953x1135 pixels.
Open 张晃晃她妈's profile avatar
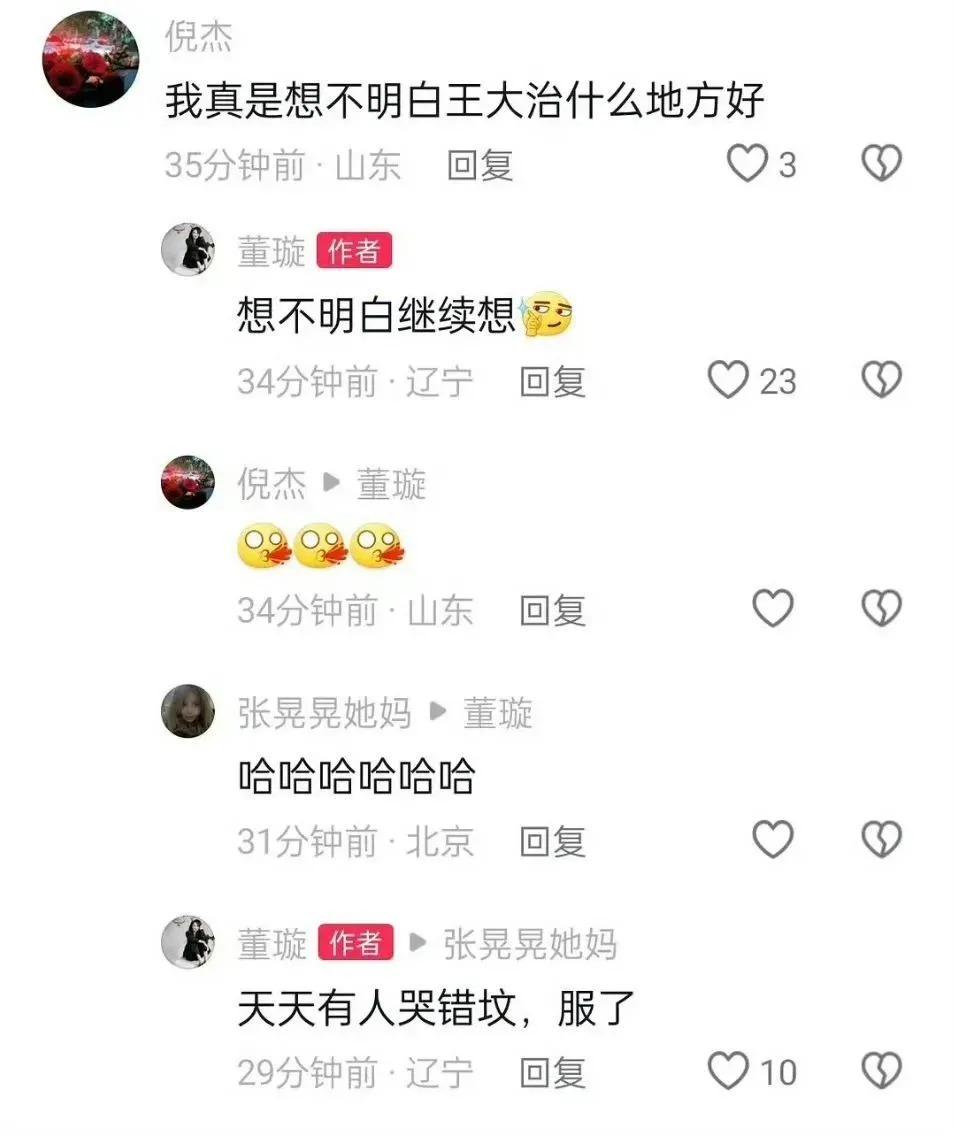(188, 712)
